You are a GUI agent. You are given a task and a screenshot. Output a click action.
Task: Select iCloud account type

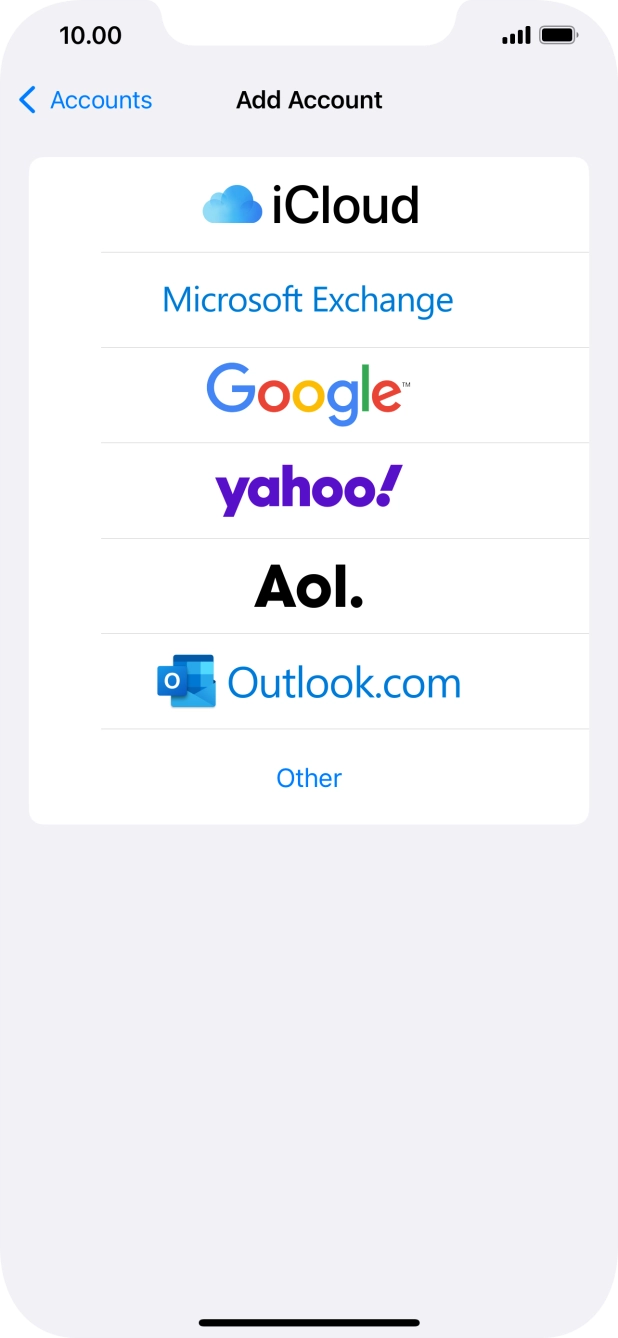click(309, 205)
